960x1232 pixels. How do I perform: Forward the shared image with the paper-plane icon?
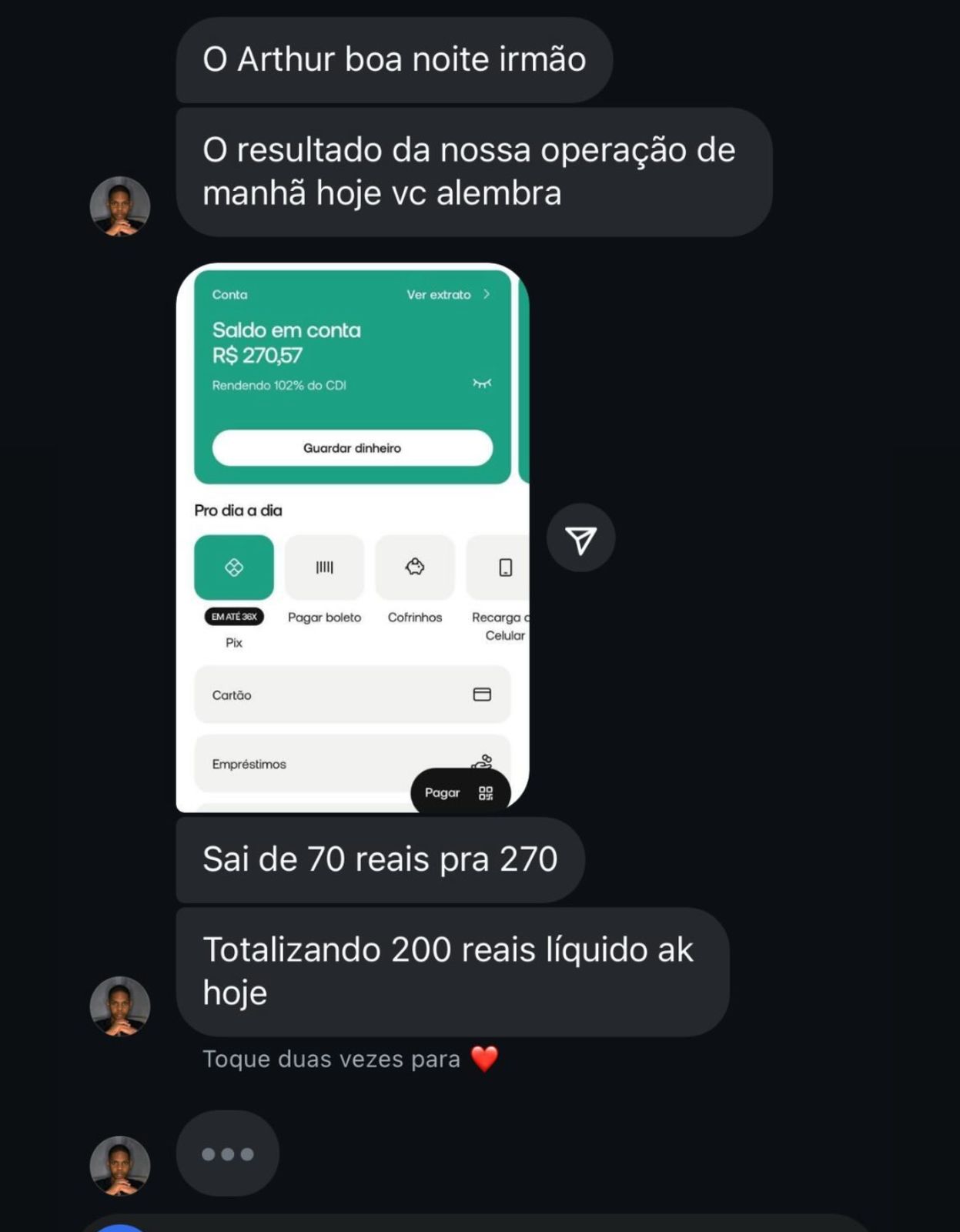580,538
